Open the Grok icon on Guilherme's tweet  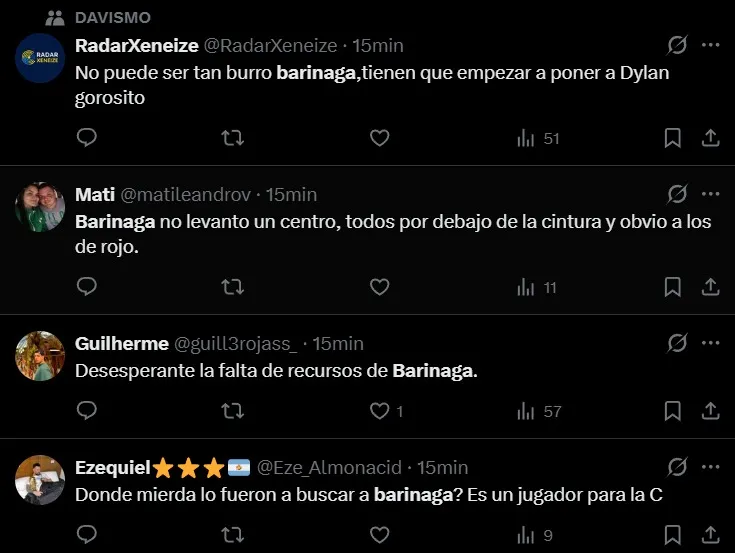point(677,343)
